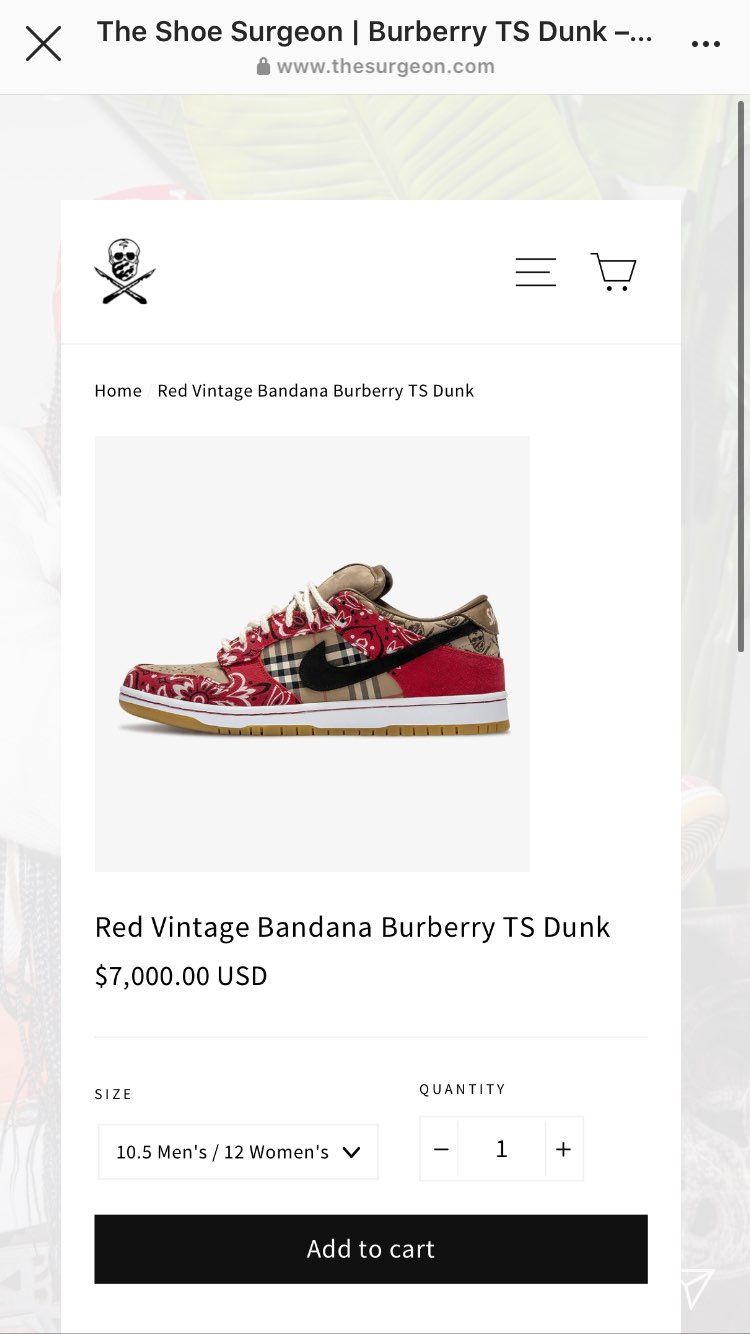750x1334 pixels.
Task: Share the page with the paper plane icon
Action: pyautogui.click(x=696, y=1288)
